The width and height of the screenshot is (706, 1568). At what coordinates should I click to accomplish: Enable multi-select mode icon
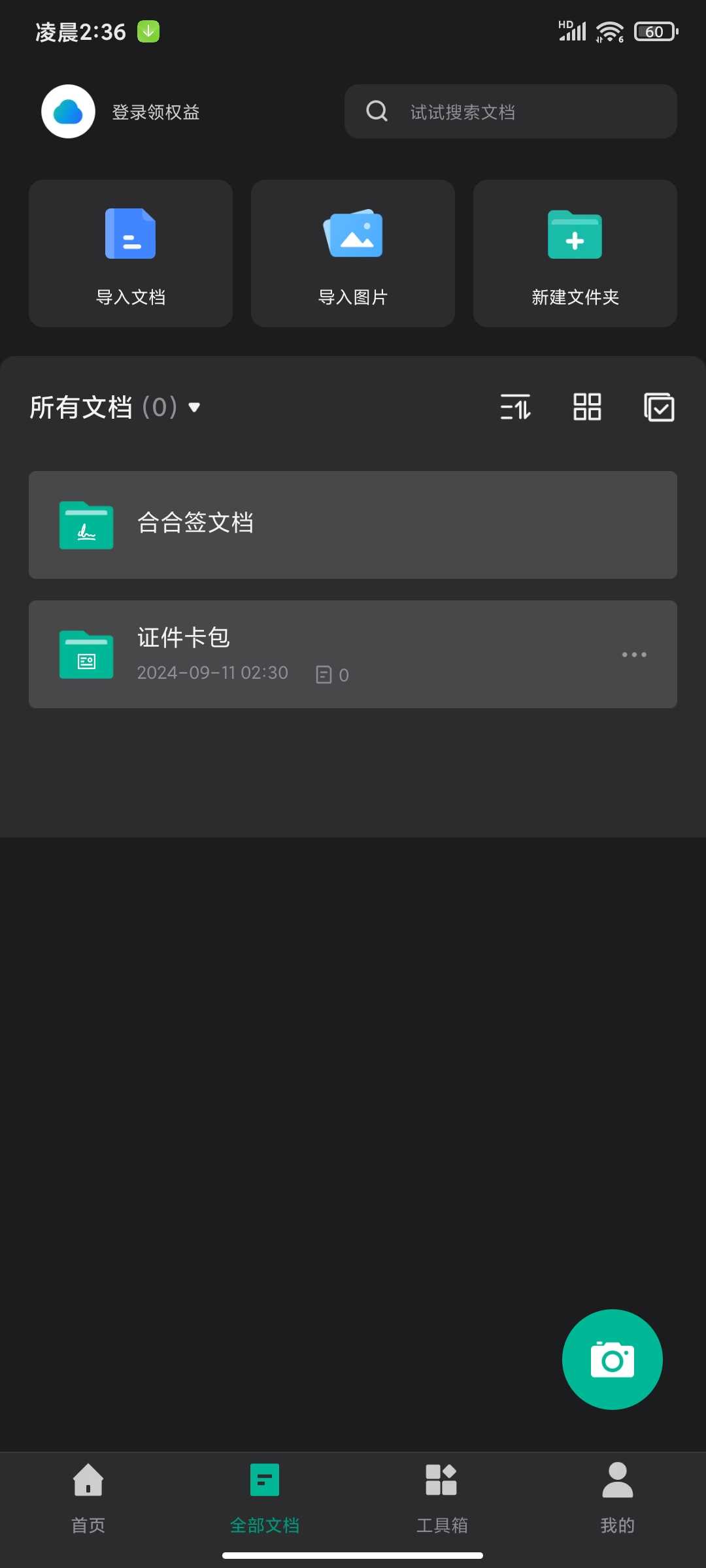pos(659,407)
